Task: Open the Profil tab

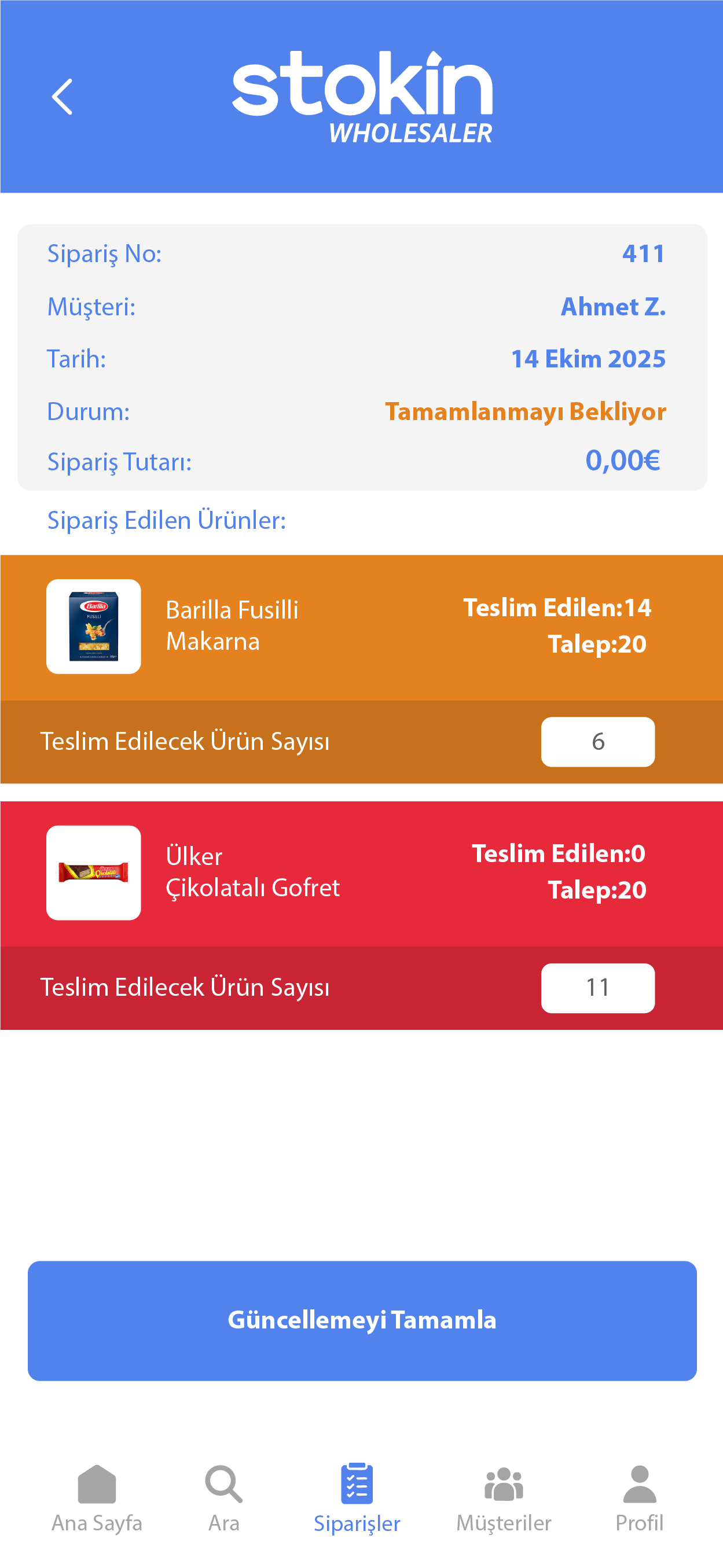Action: click(639, 1499)
